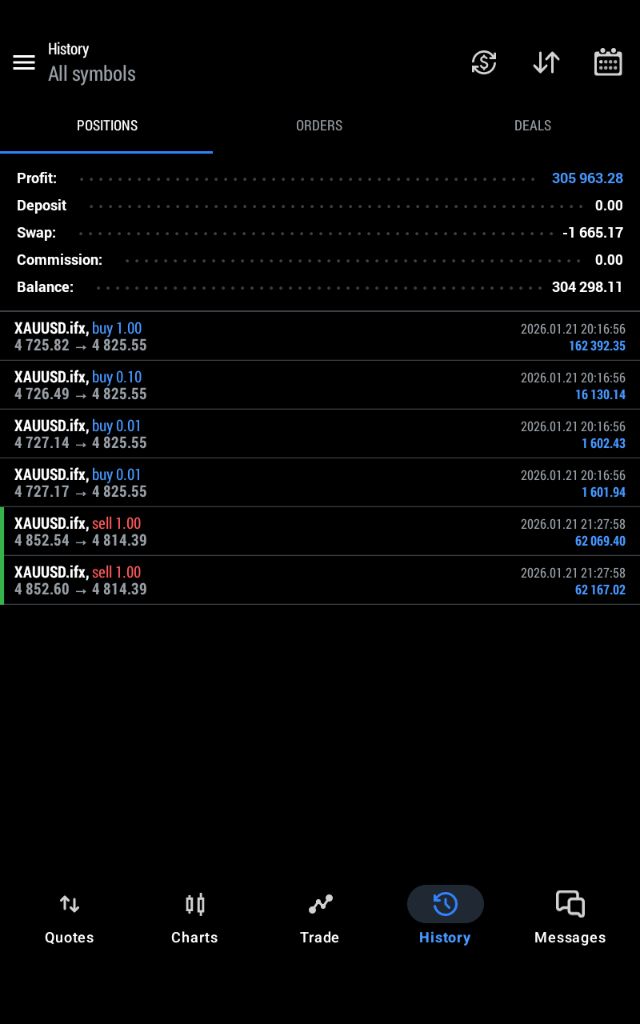Select the Positions tab
Image resolution: width=640 pixels, height=1024 pixels.
(107, 126)
